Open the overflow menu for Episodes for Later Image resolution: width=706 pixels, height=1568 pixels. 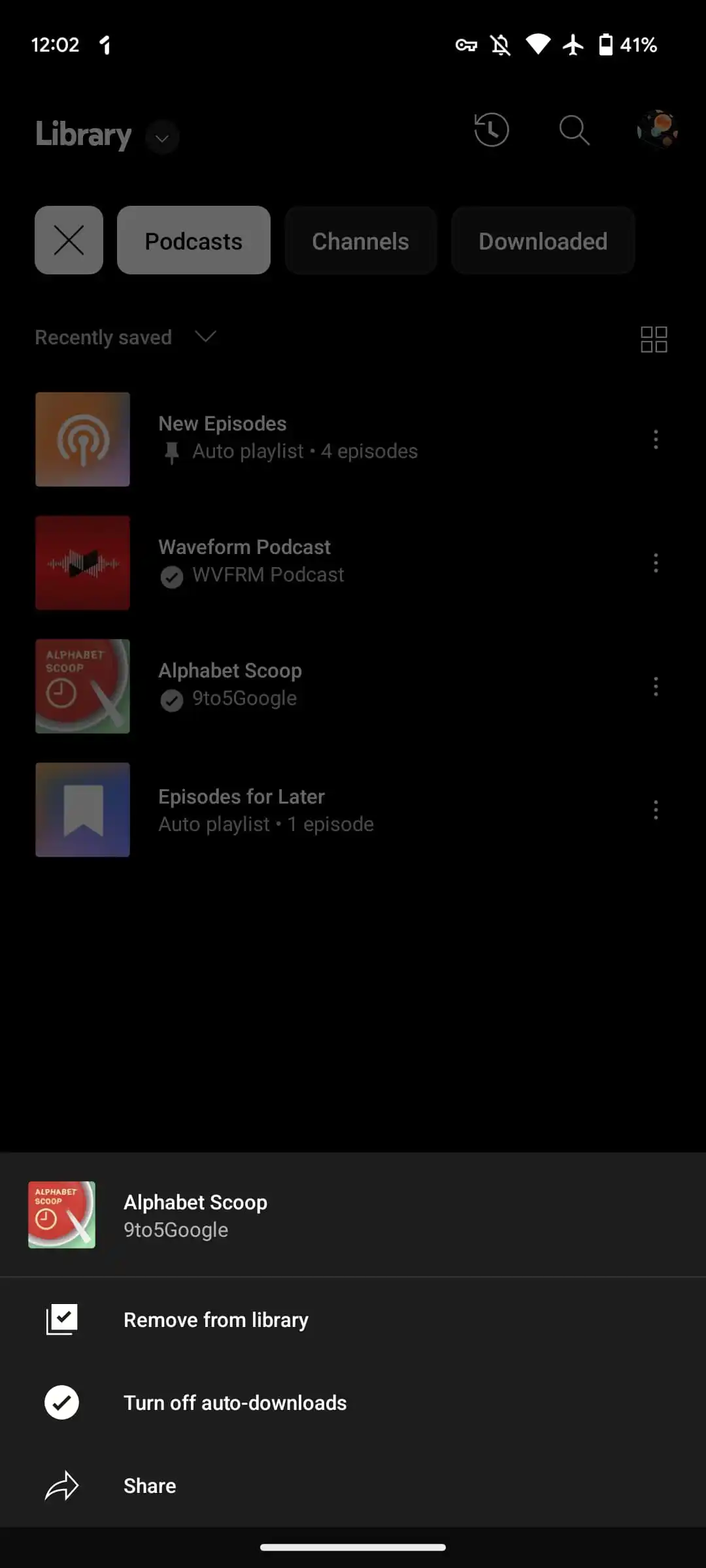click(x=656, y=809)
